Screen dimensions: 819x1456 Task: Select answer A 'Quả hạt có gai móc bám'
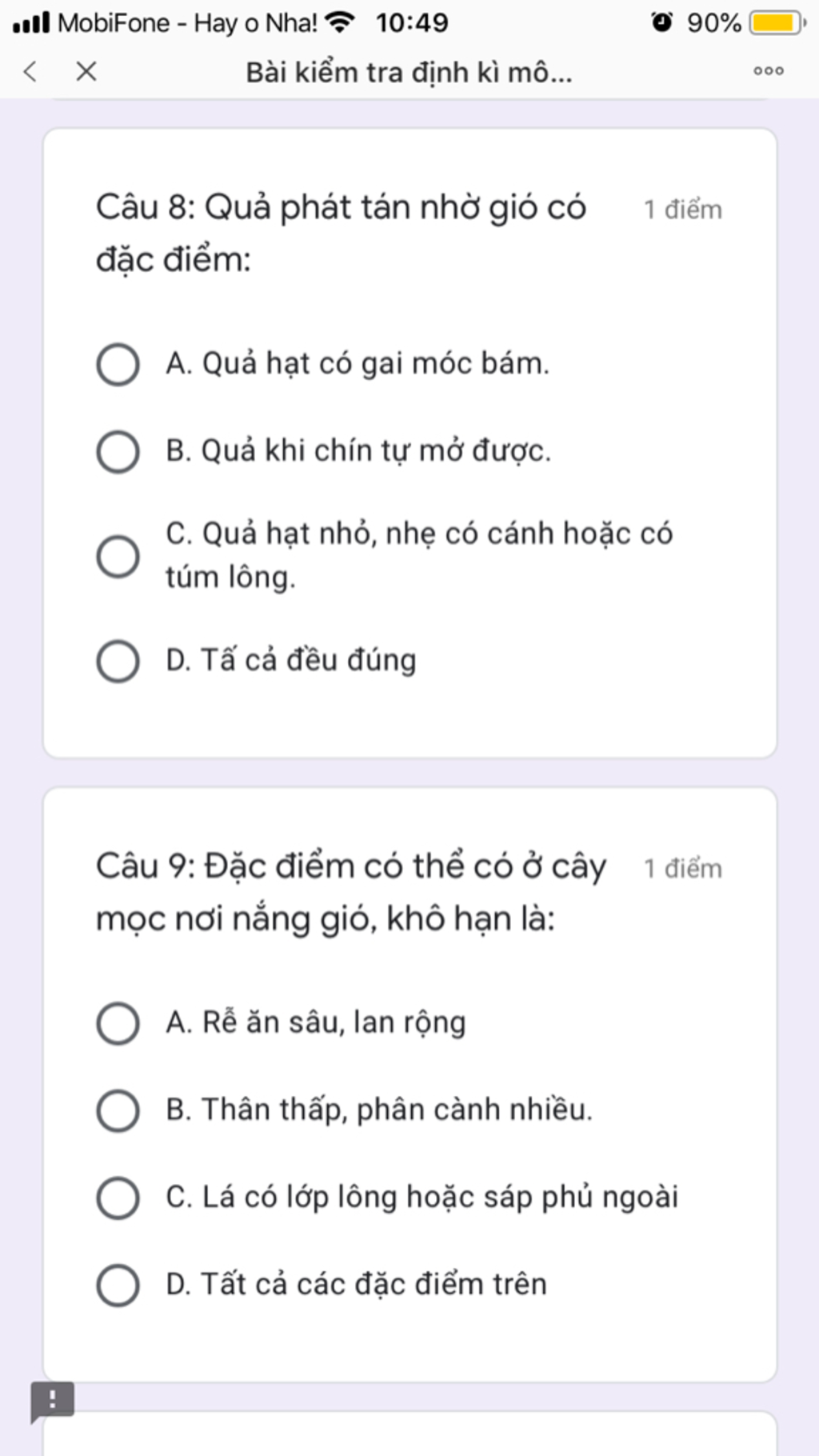pyautogui.click(x=118, y=365)
